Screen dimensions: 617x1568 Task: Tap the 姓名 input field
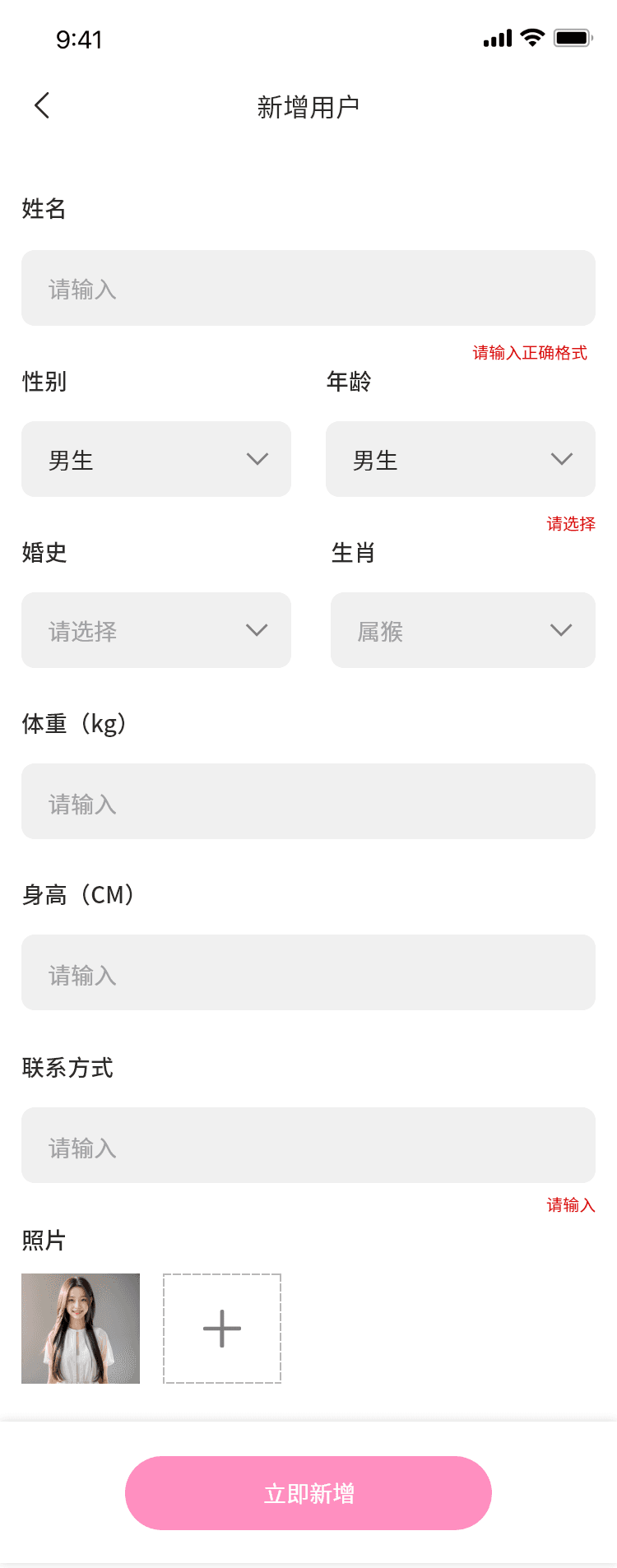[308, 288]
